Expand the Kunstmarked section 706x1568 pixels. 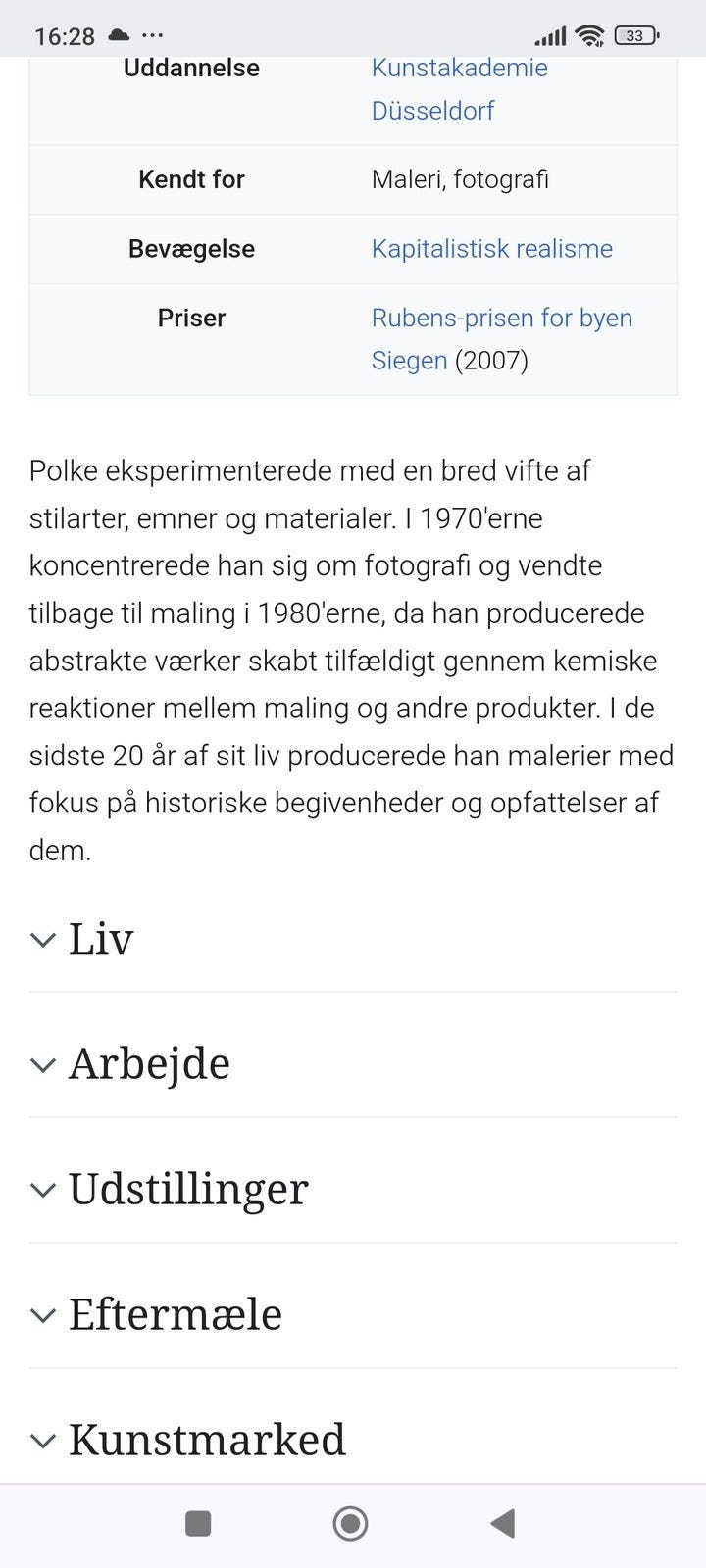[206, 1439]
